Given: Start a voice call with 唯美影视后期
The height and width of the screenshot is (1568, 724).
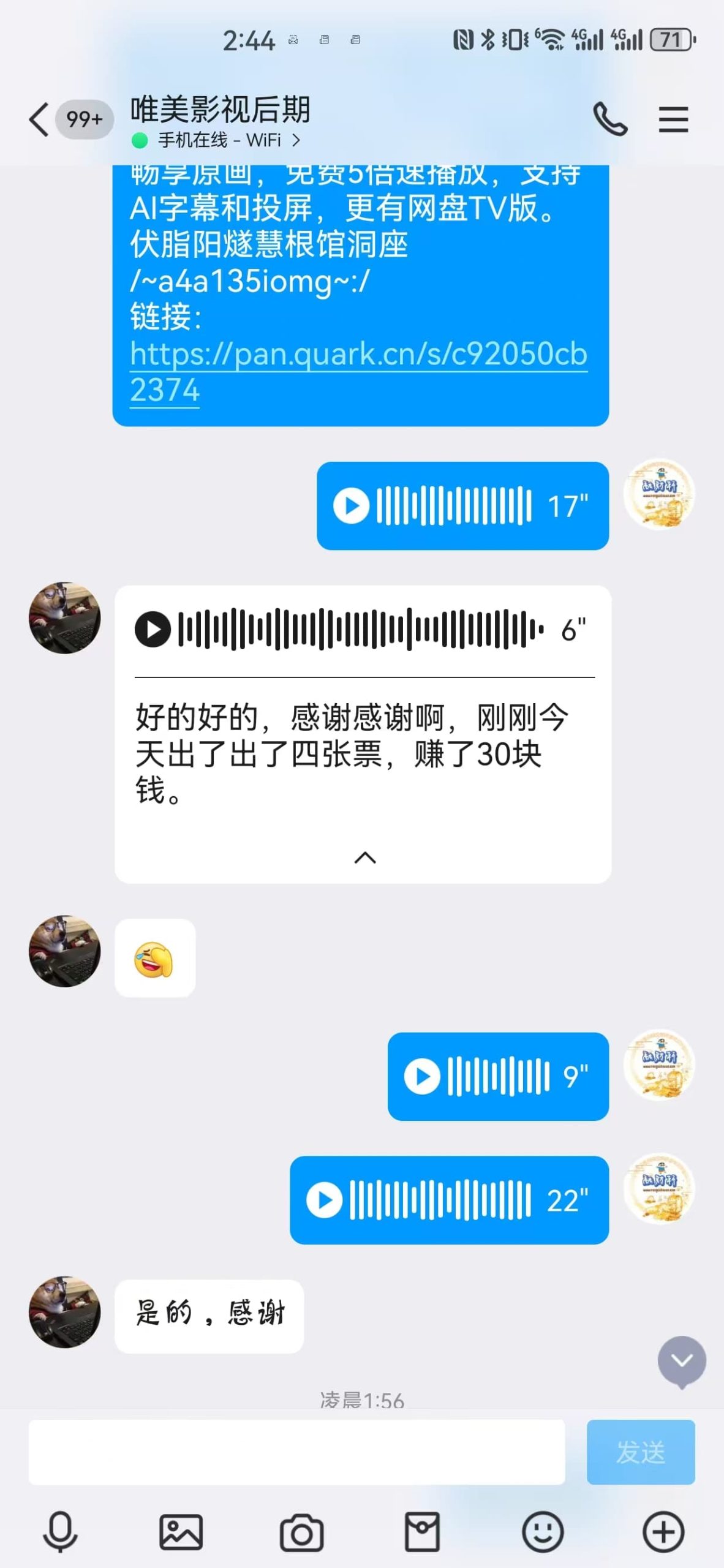Looking at the screenshot, I should (x=611, y=119).
